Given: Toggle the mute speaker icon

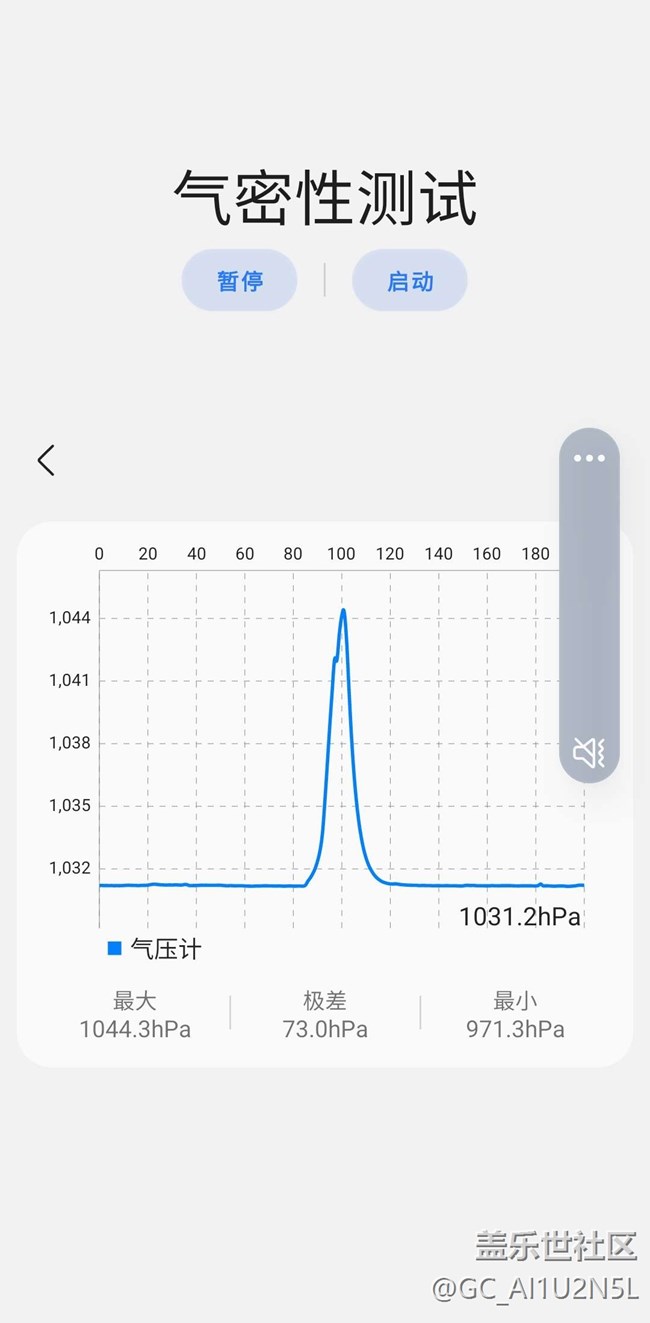Looking at the screenshot, I should 589,751.
